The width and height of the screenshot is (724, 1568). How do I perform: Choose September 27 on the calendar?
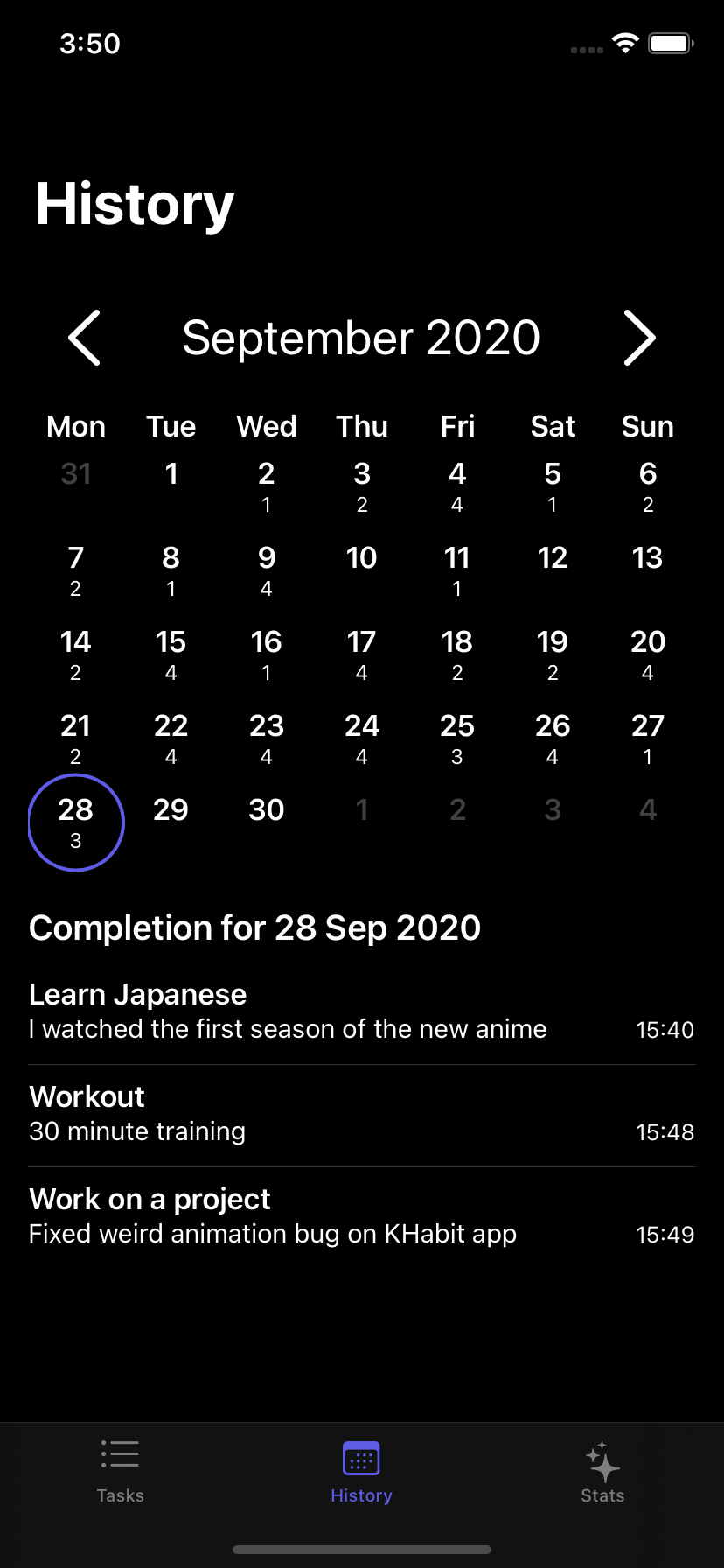pos(648,739)
